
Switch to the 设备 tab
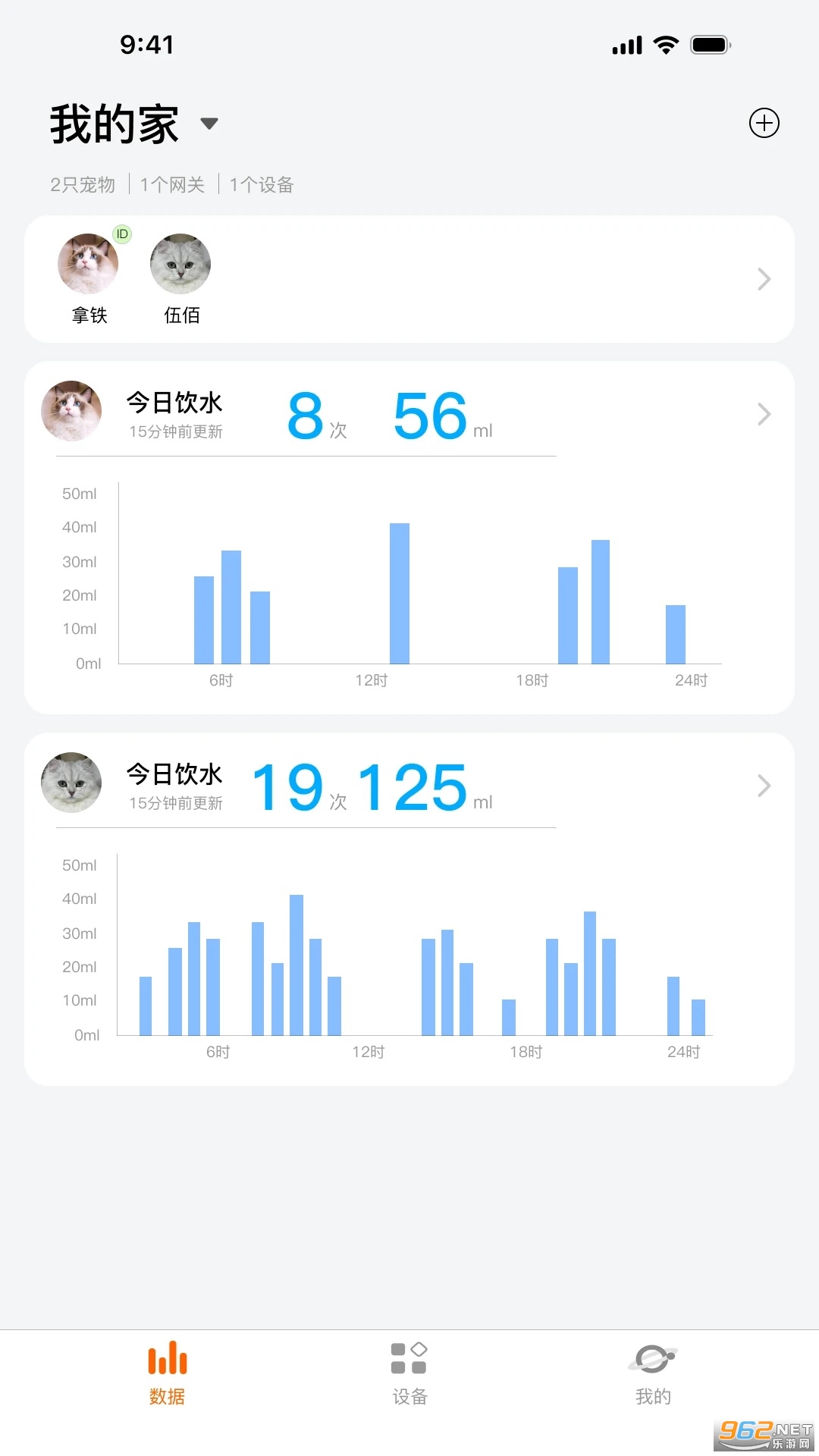(x=409, y=1373)
